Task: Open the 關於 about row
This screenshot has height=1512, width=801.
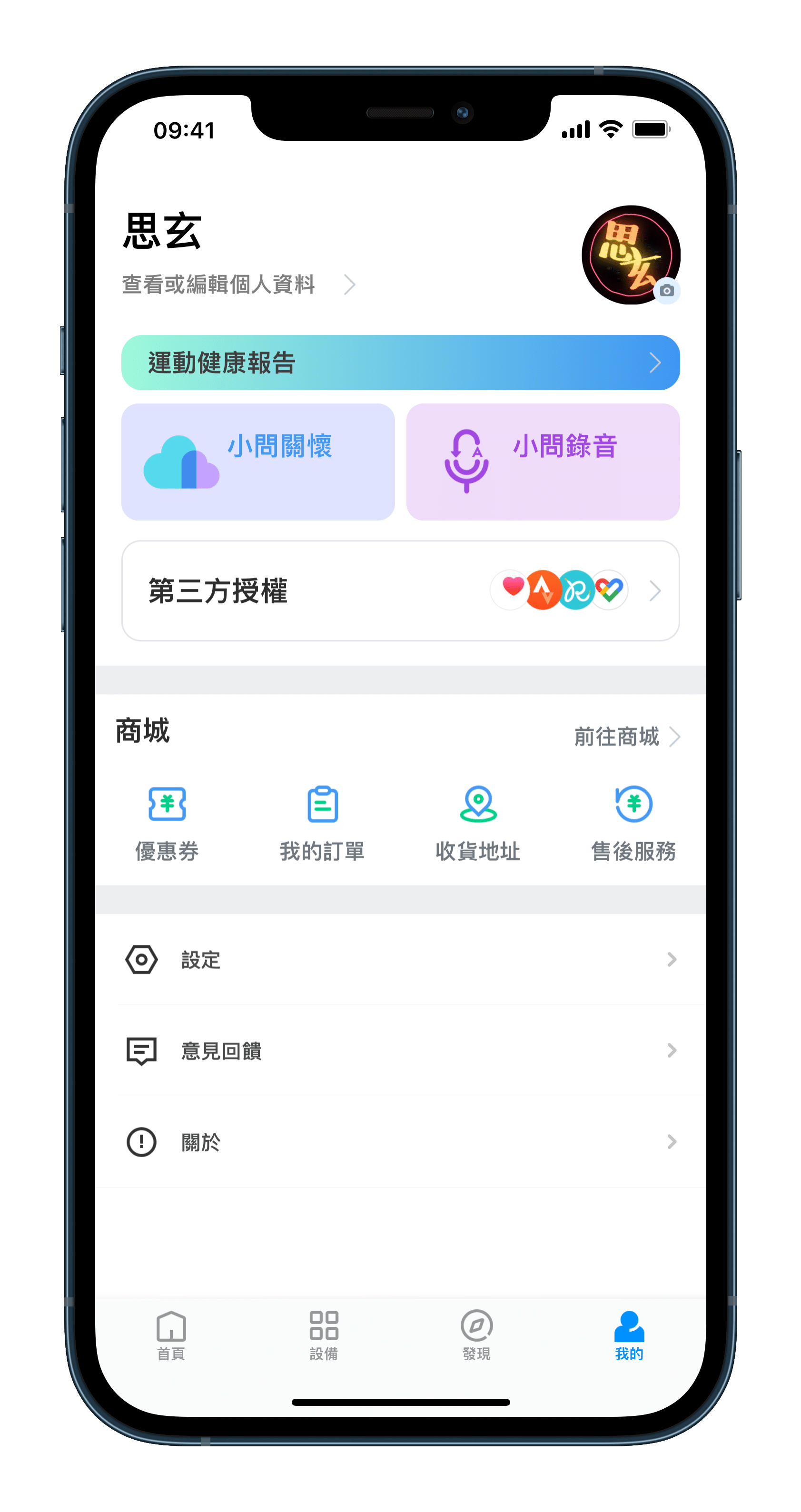Action: pos(401,1142)
